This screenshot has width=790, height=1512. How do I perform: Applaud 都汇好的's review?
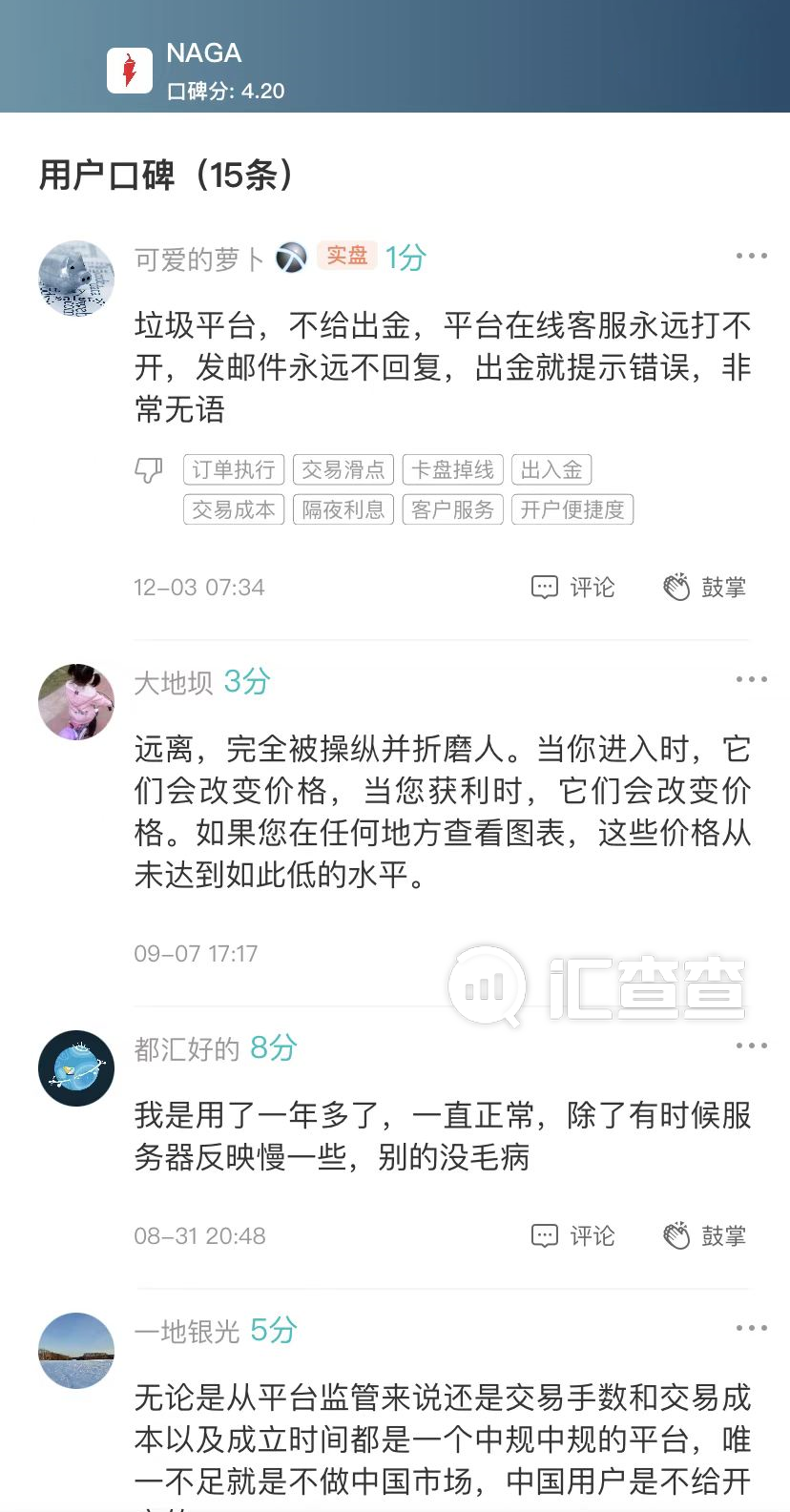click(704, 1235)
